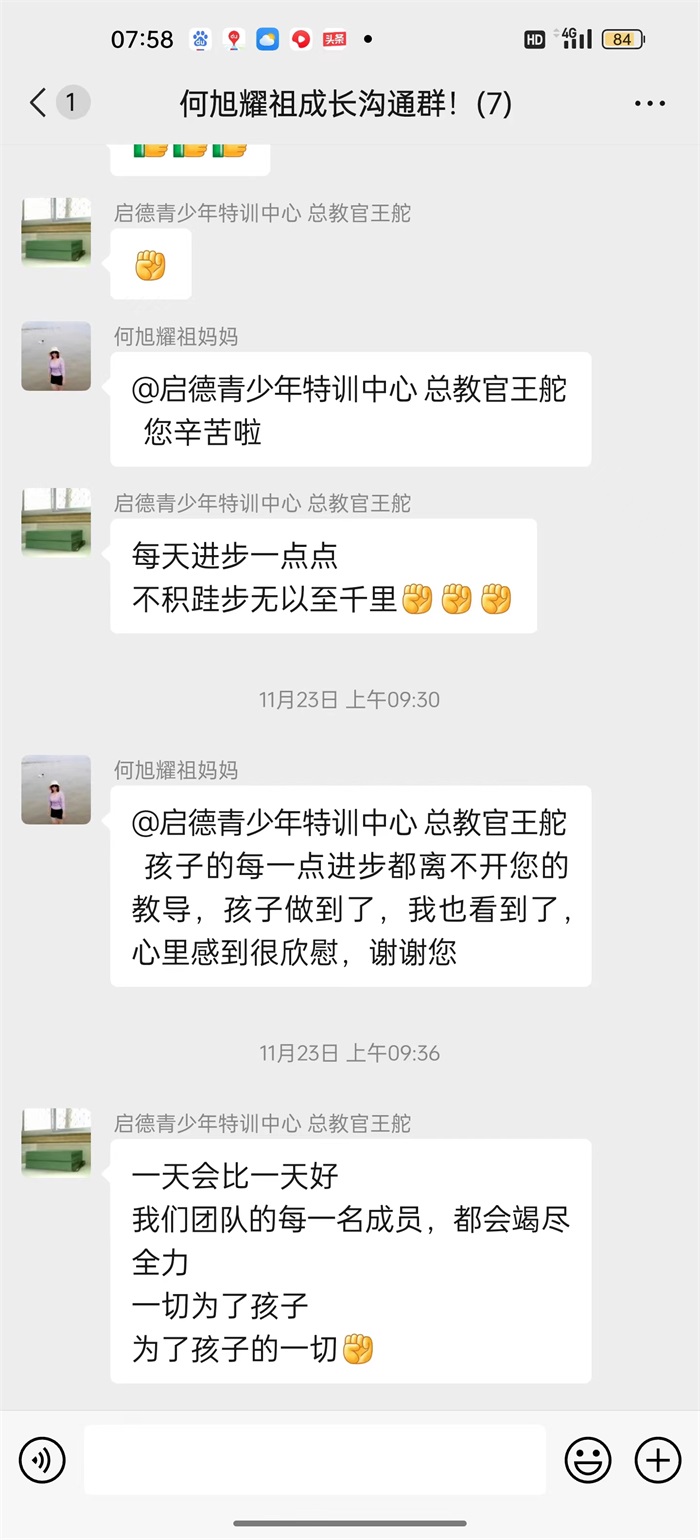Open the plus attachment menu
This screenshot has height=1540, width=700.
pos(658,1460)
